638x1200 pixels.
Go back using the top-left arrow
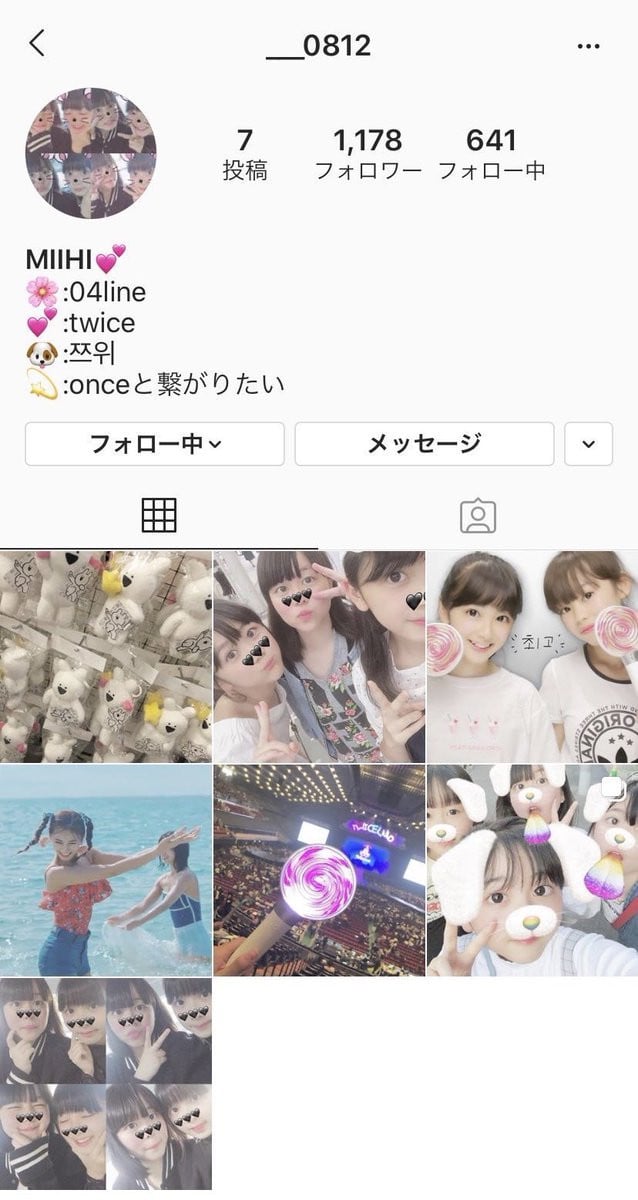point(37,44)
